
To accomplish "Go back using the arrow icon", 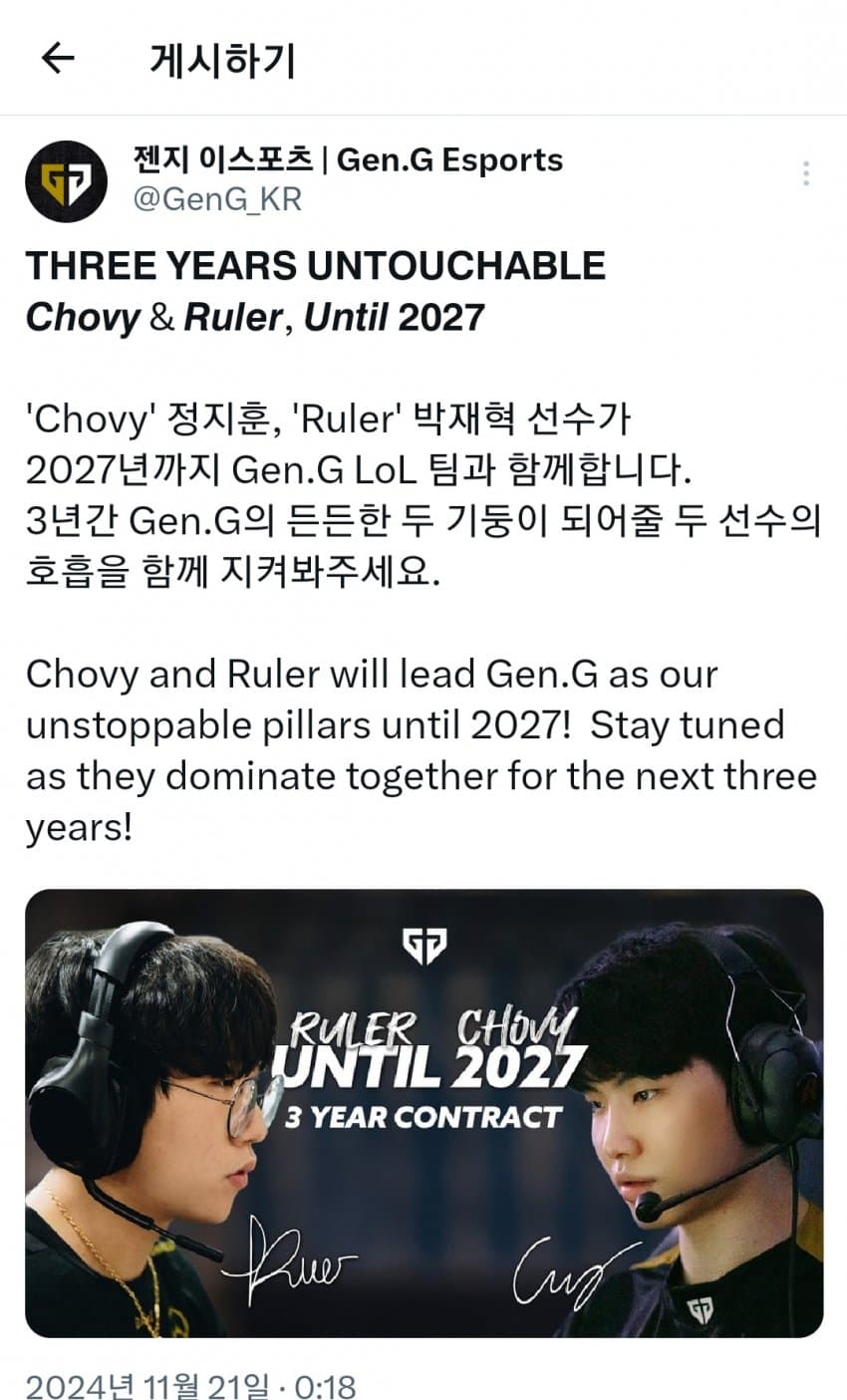I will [58, 59].
